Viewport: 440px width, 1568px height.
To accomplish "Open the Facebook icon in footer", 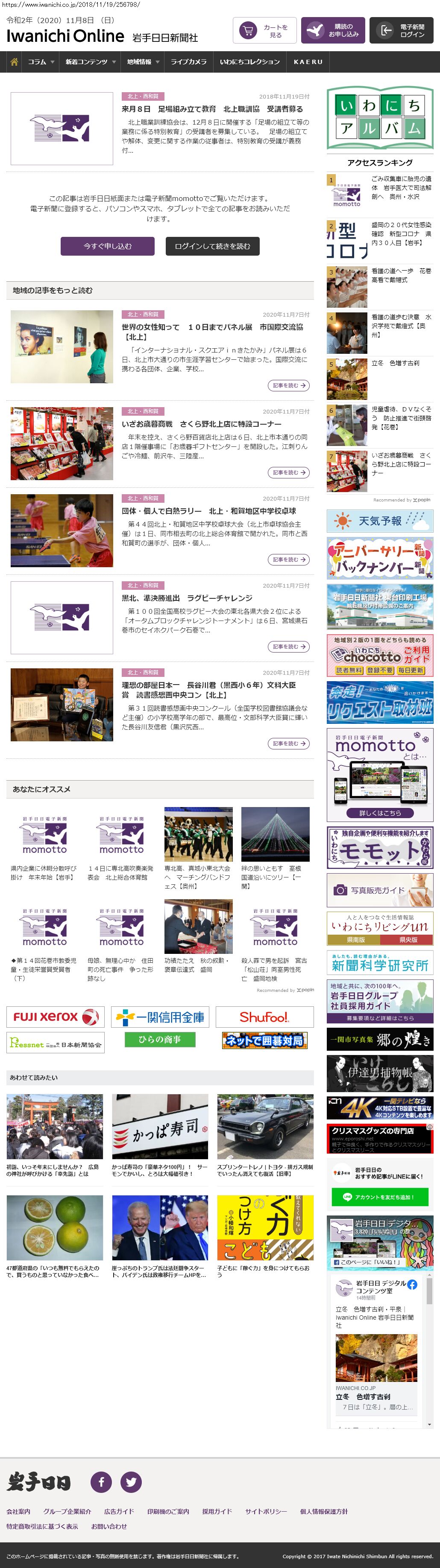I will click(x=101, y=1481).
